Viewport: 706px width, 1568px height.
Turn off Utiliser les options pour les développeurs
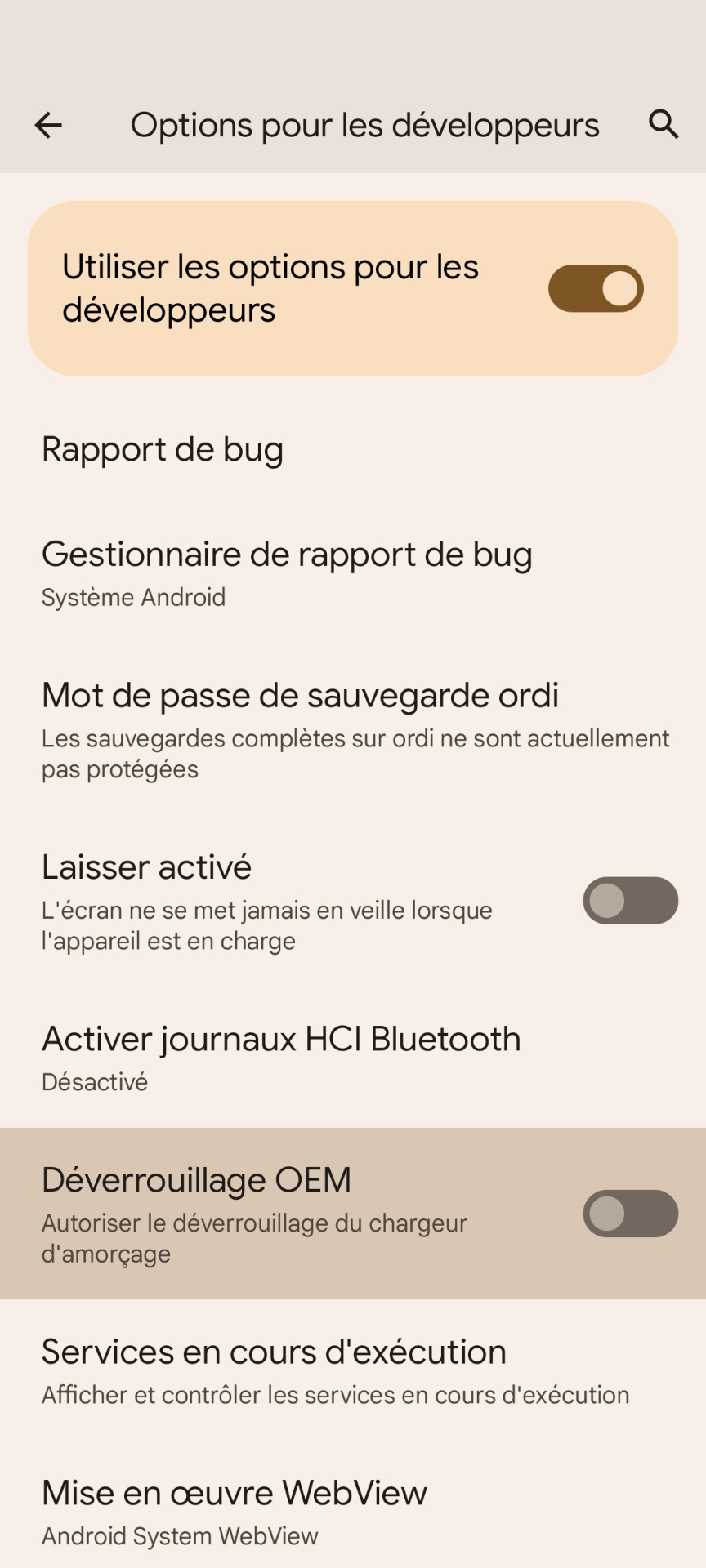[596, 288]
